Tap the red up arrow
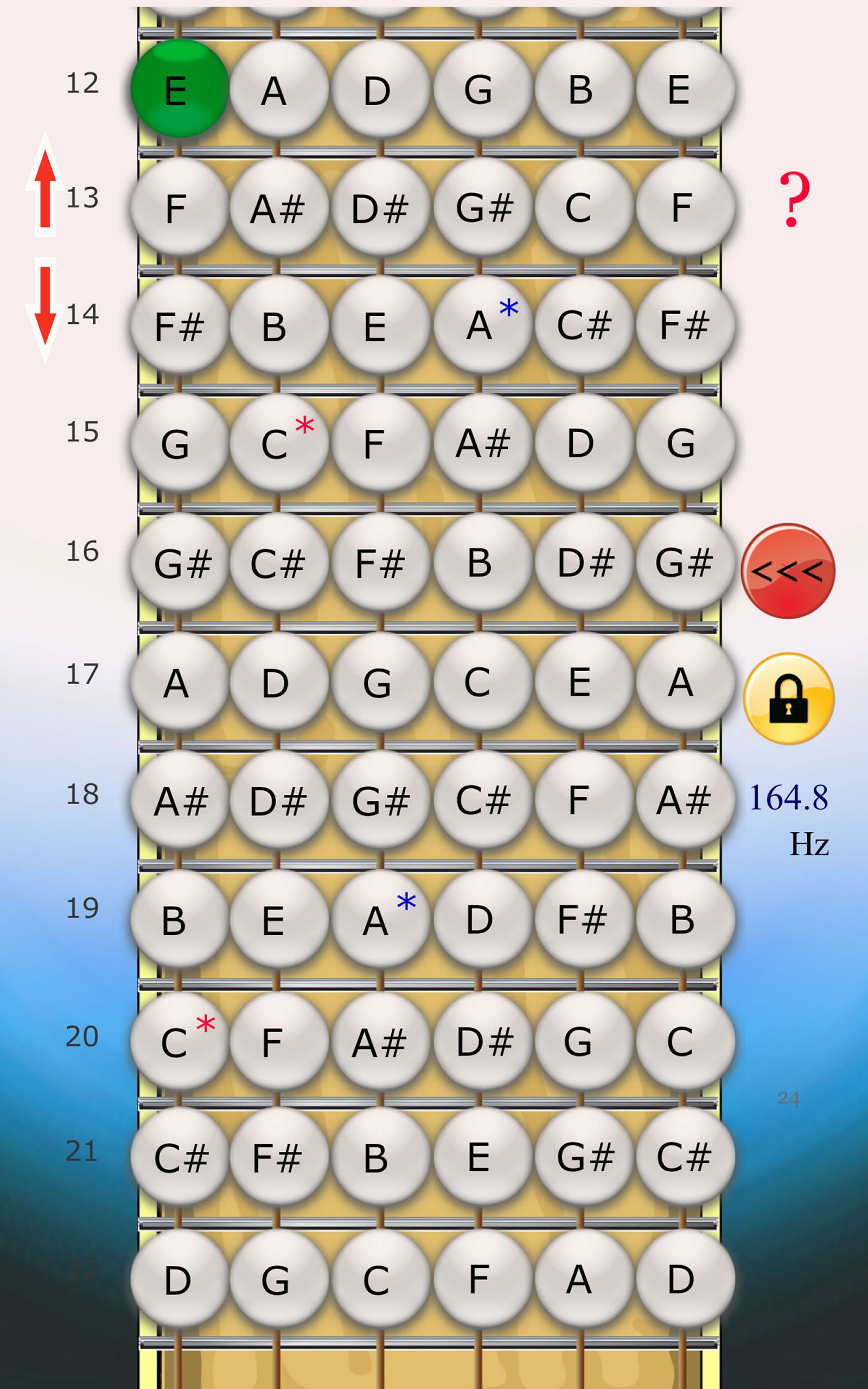 (45, 187)
